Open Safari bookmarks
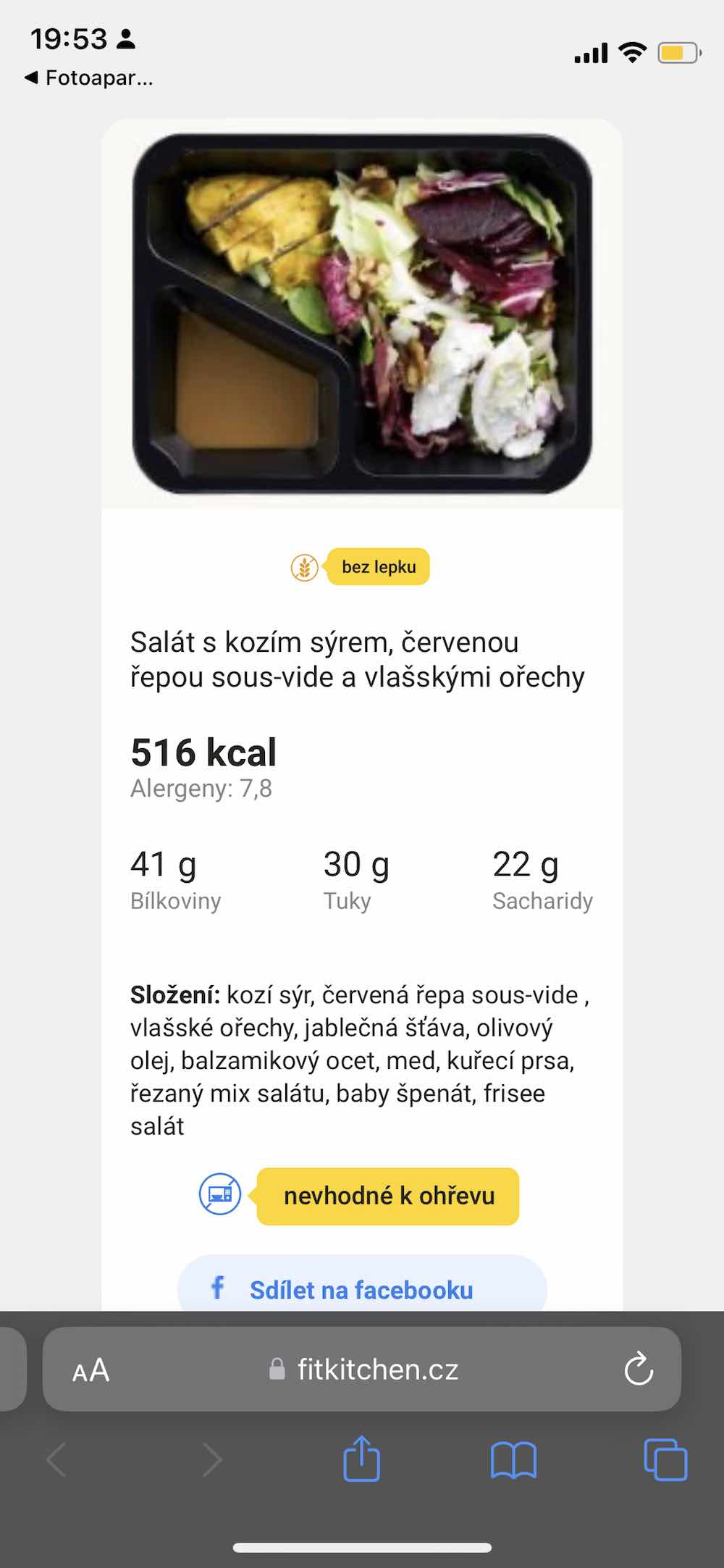Screen dimensions: 724x1568 point(513,1459)
